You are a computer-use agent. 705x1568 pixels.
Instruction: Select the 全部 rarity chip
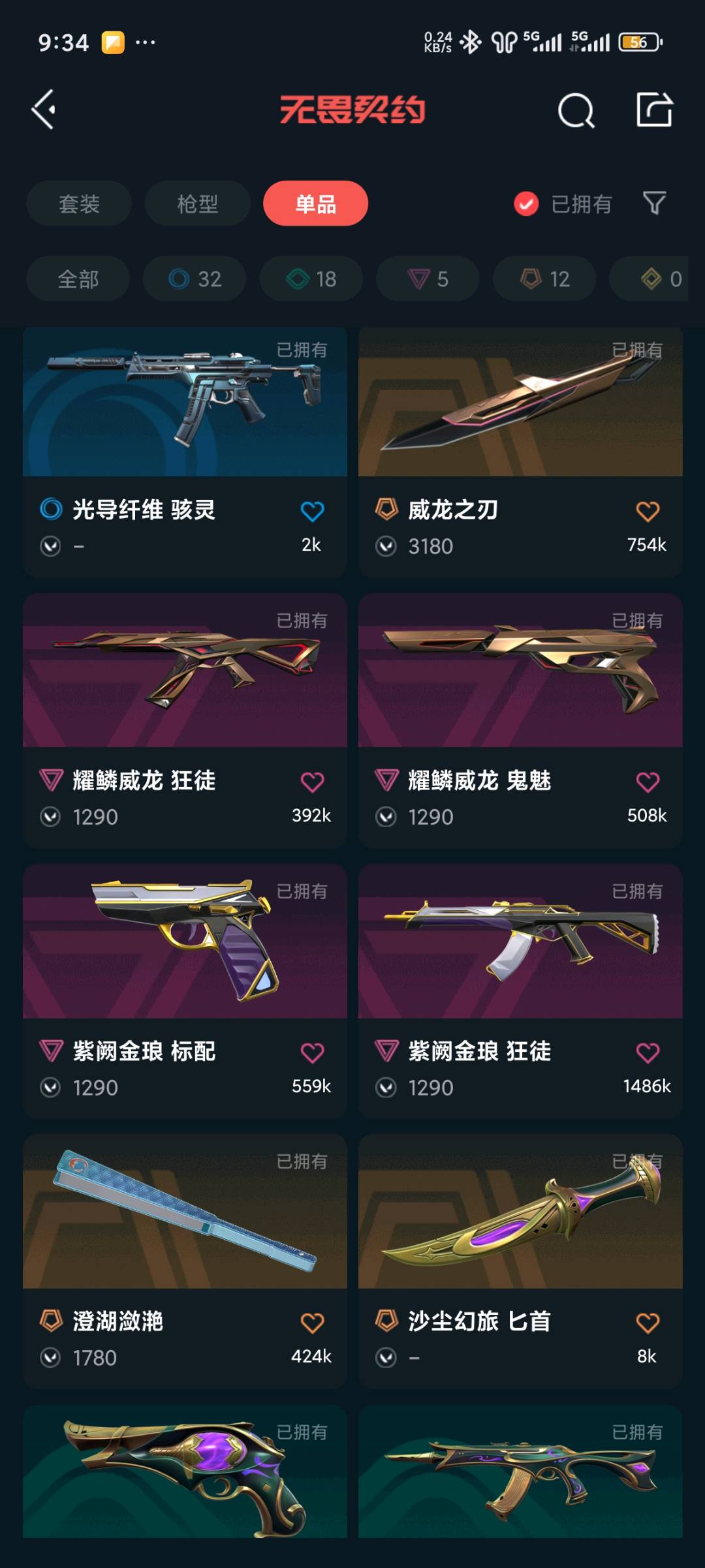(x=78, y=279)
